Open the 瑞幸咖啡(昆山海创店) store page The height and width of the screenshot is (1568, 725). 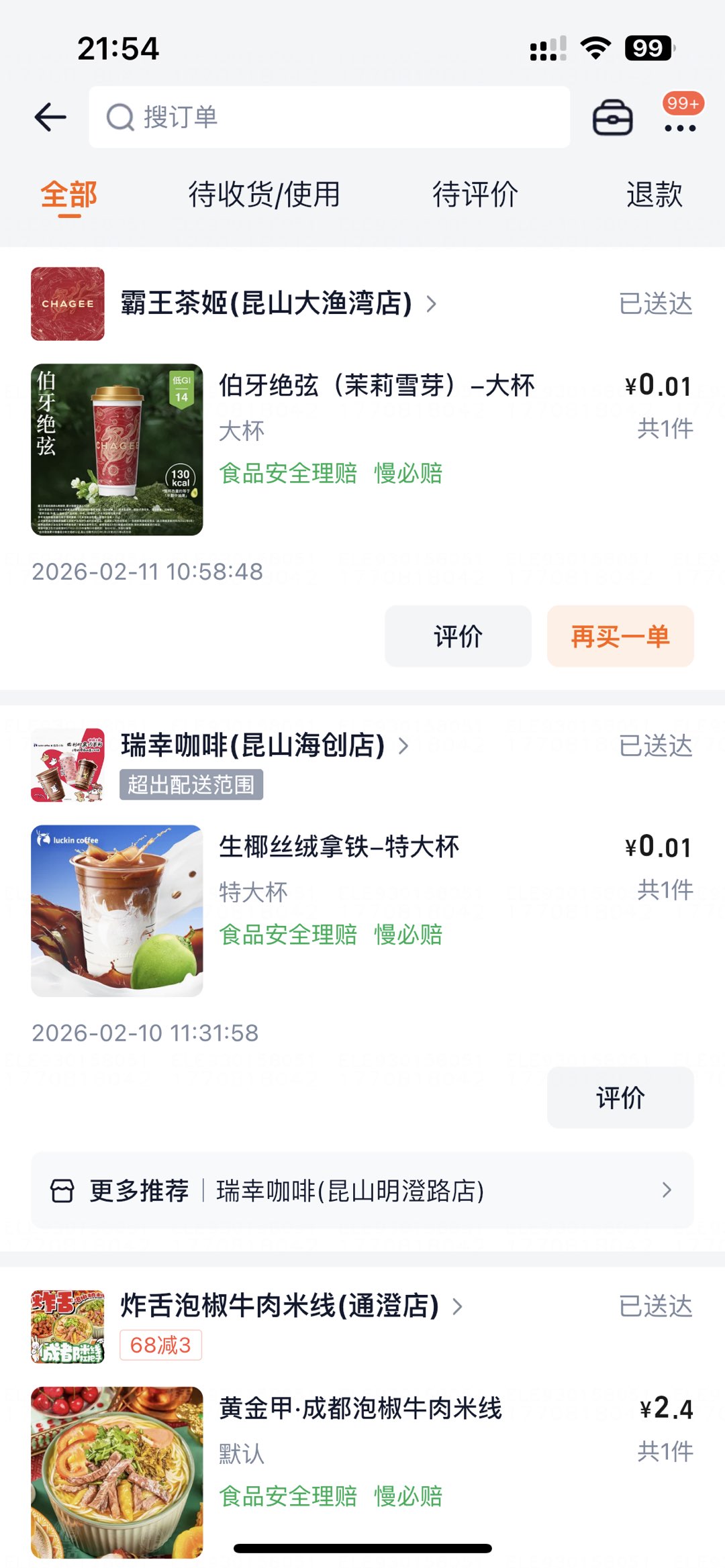(x=252, y=745)
